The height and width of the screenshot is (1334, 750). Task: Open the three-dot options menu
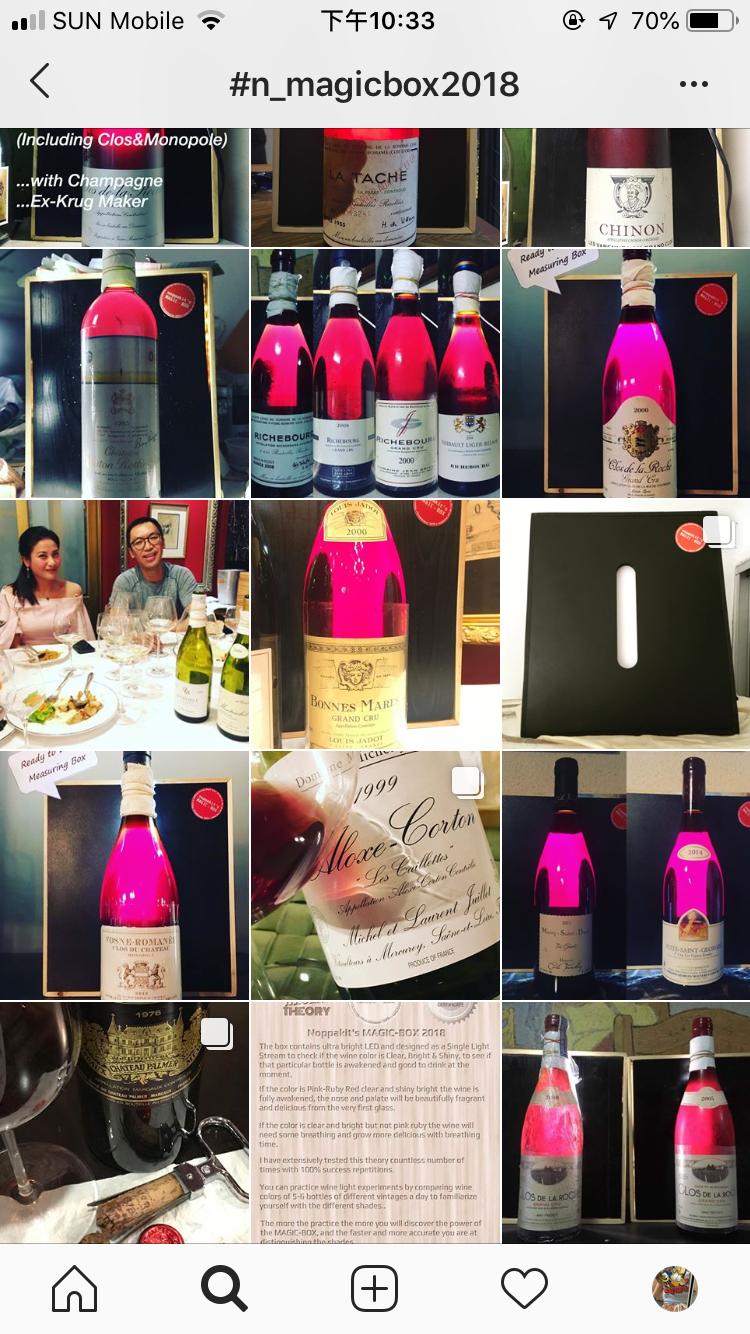[693, 84]
